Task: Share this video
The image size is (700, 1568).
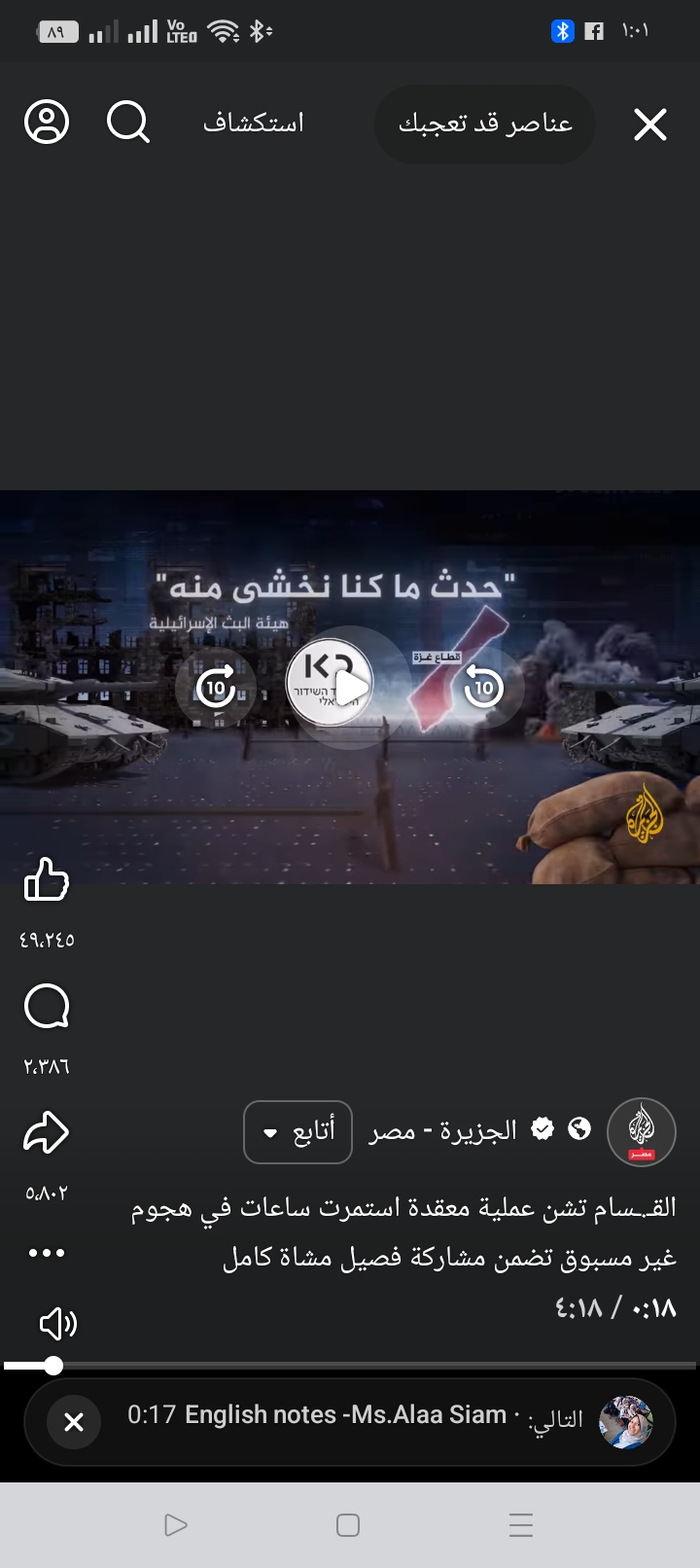Action: pos(46,1133)
